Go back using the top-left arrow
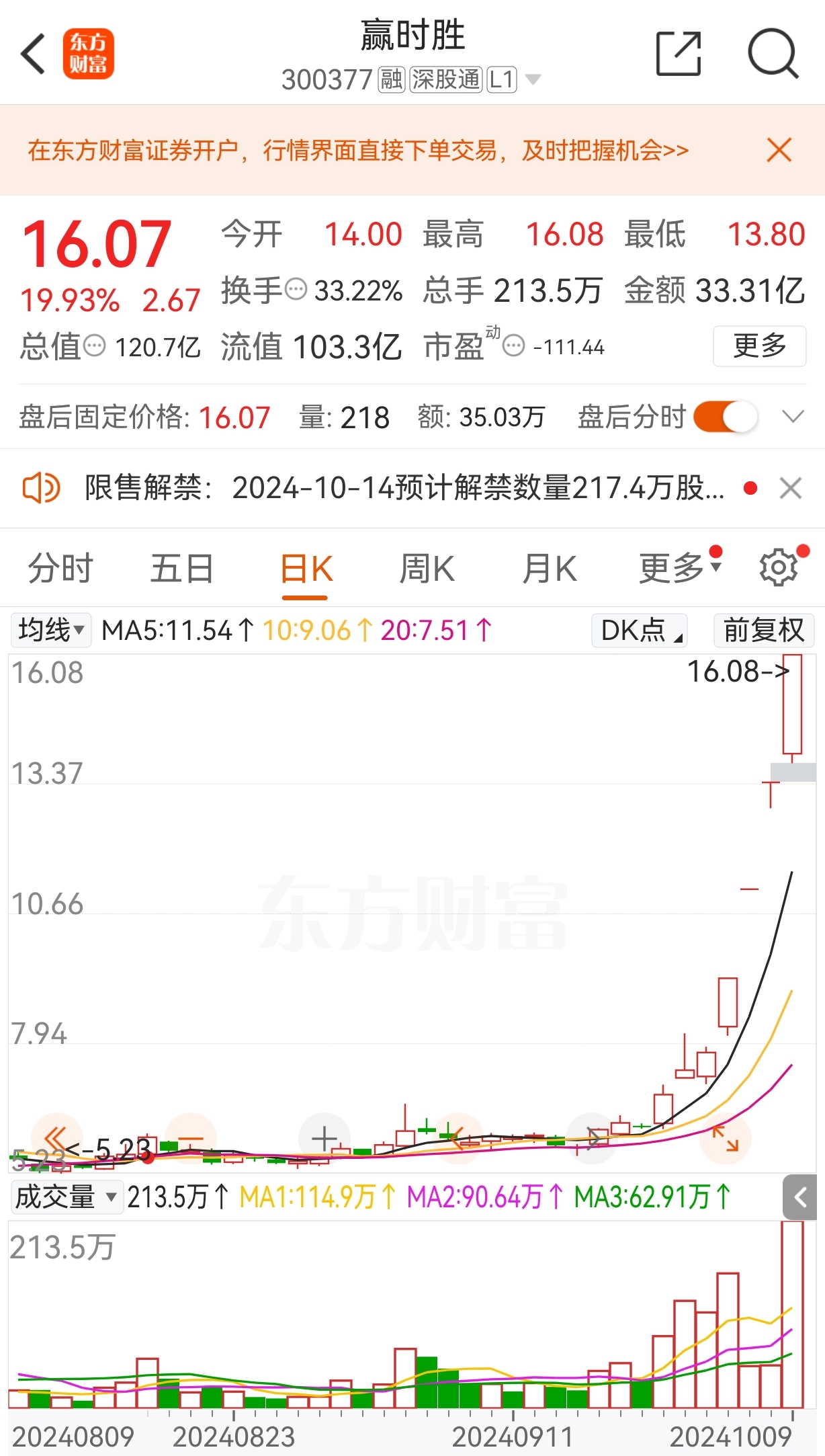This screenshot has height=1456, width=825. tap(34, 54)
